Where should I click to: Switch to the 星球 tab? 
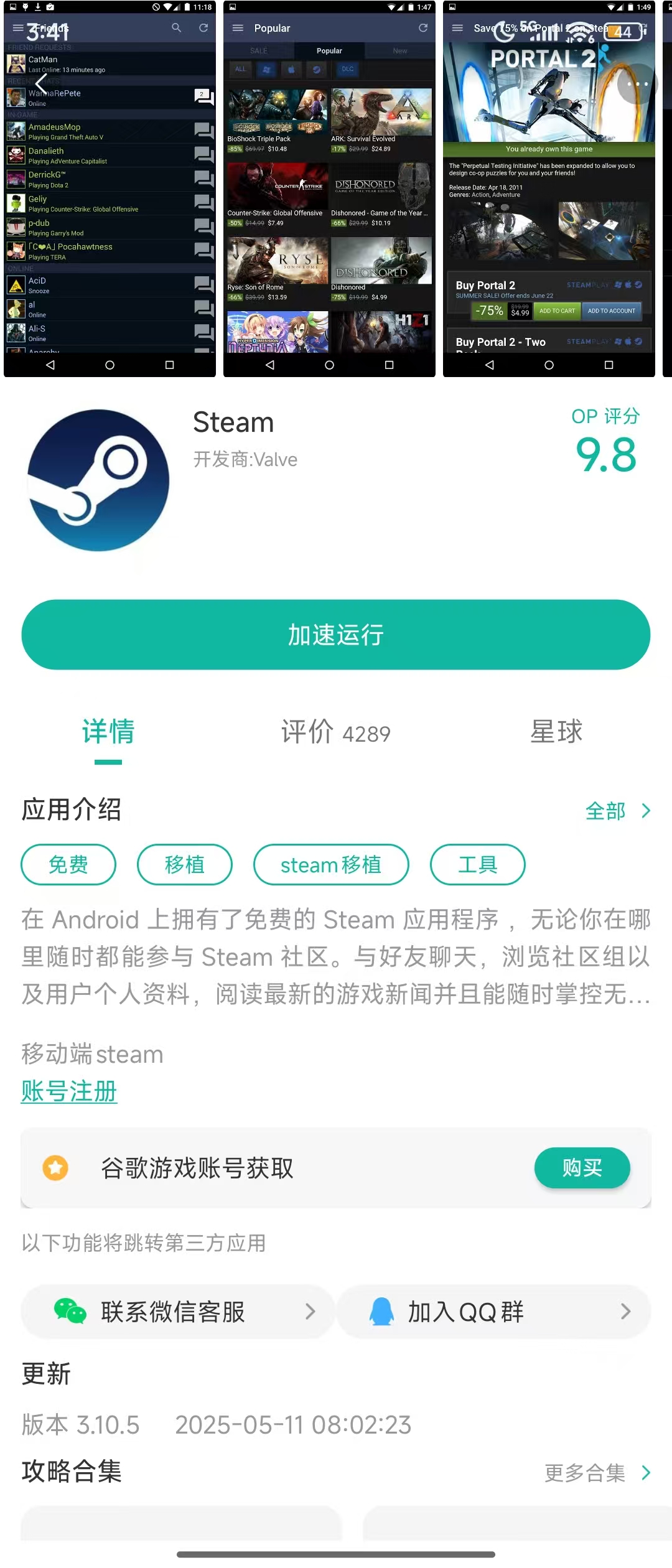[556, 732]
